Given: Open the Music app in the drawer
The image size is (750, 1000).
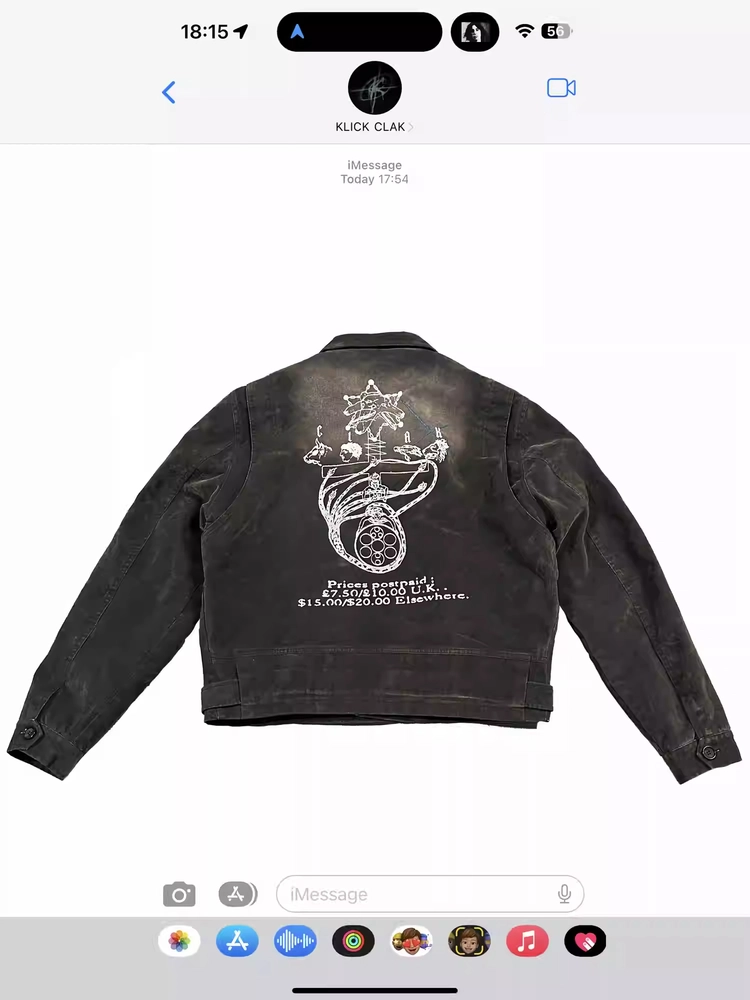Looking at the screenshot, I should 527,941.
